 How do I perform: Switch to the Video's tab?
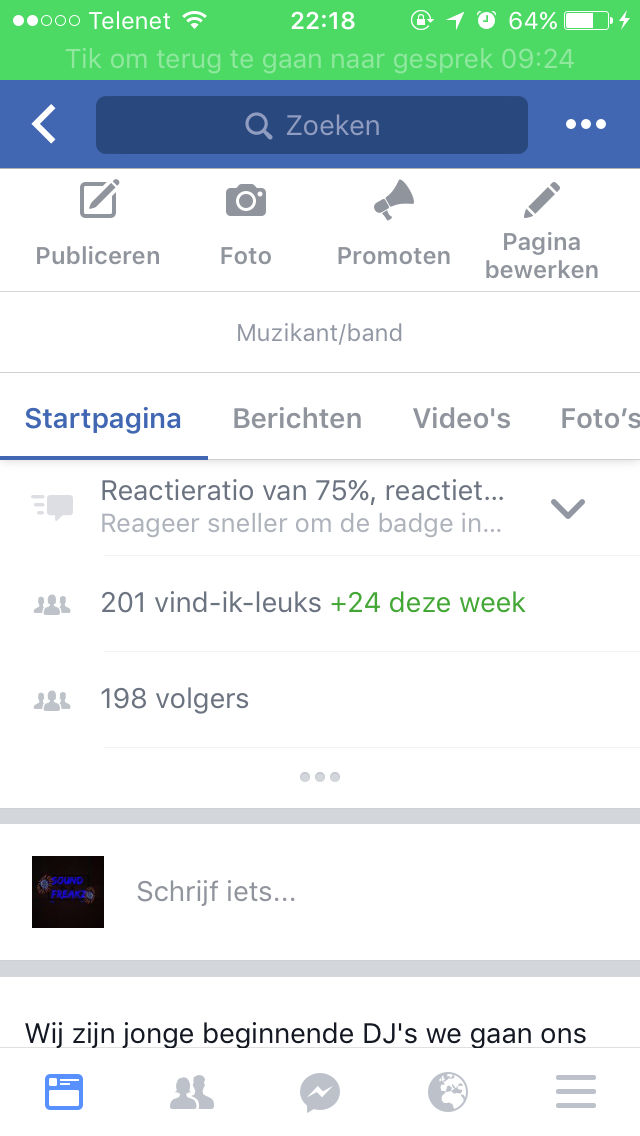pos(462,419)
